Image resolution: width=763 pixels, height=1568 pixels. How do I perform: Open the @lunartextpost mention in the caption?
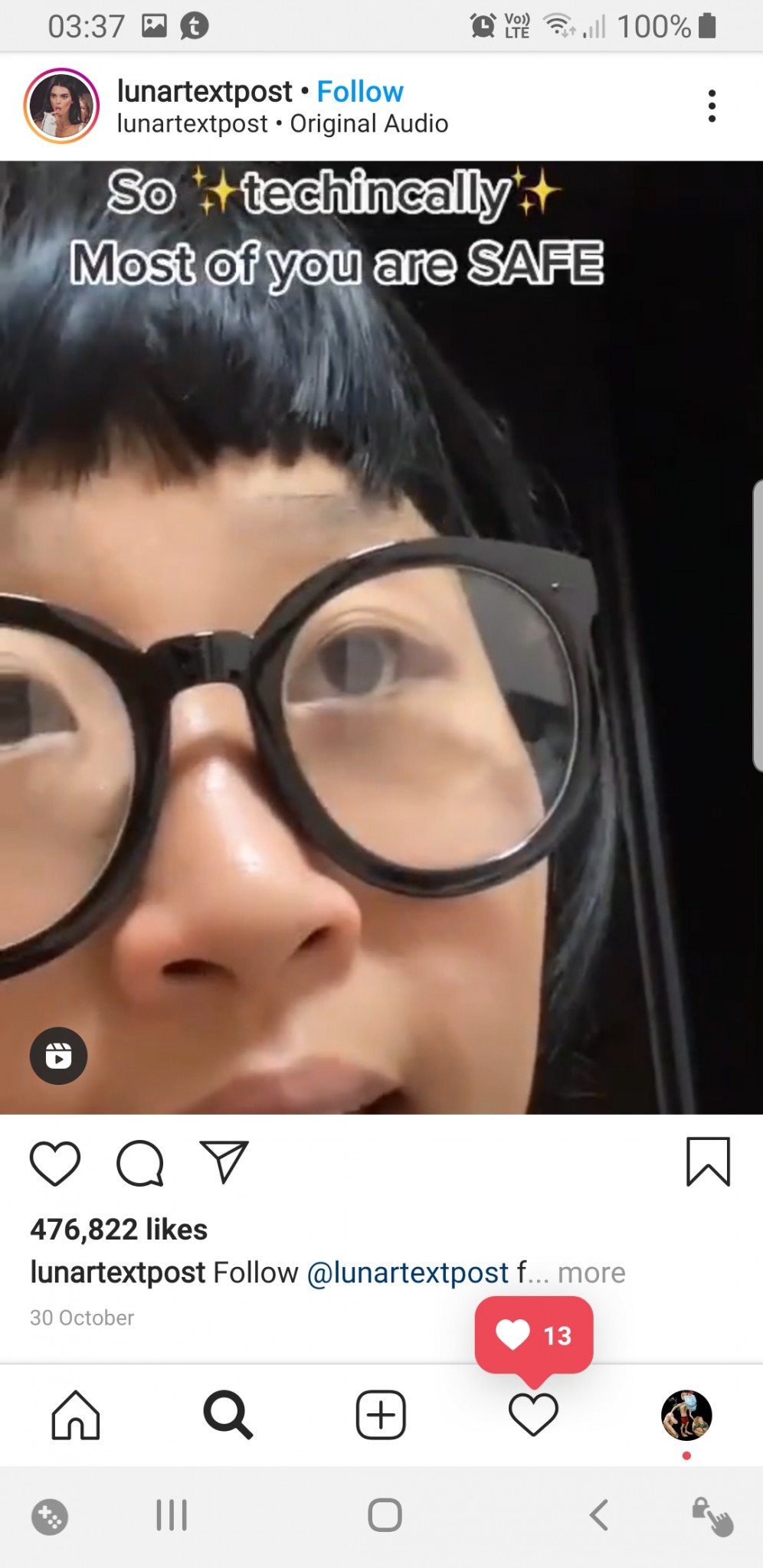click(408, 1272)
